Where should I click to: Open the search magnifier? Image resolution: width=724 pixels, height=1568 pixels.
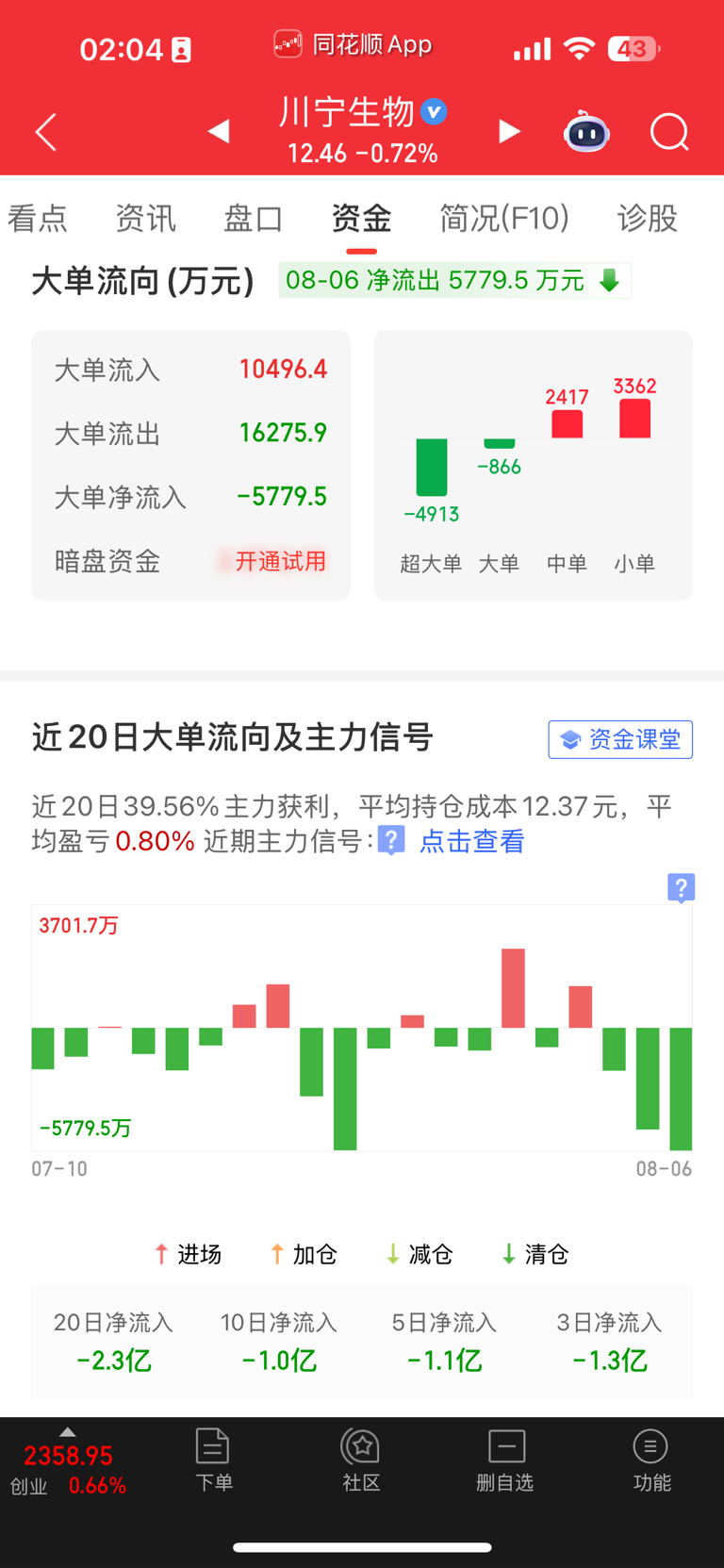tap(670, 132)
